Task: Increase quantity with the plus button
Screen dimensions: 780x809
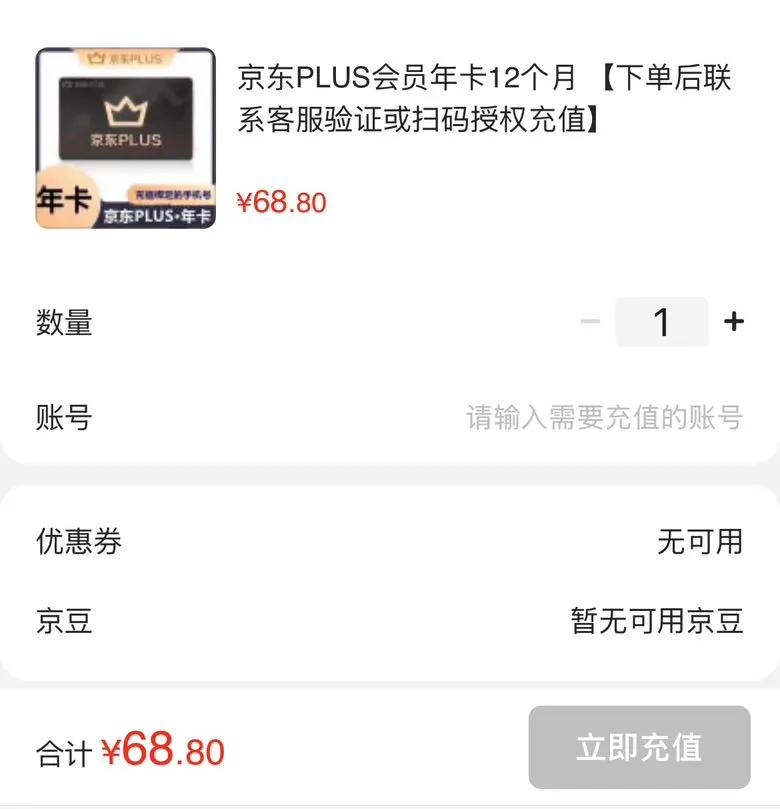Action: click(x=734, y=322)
